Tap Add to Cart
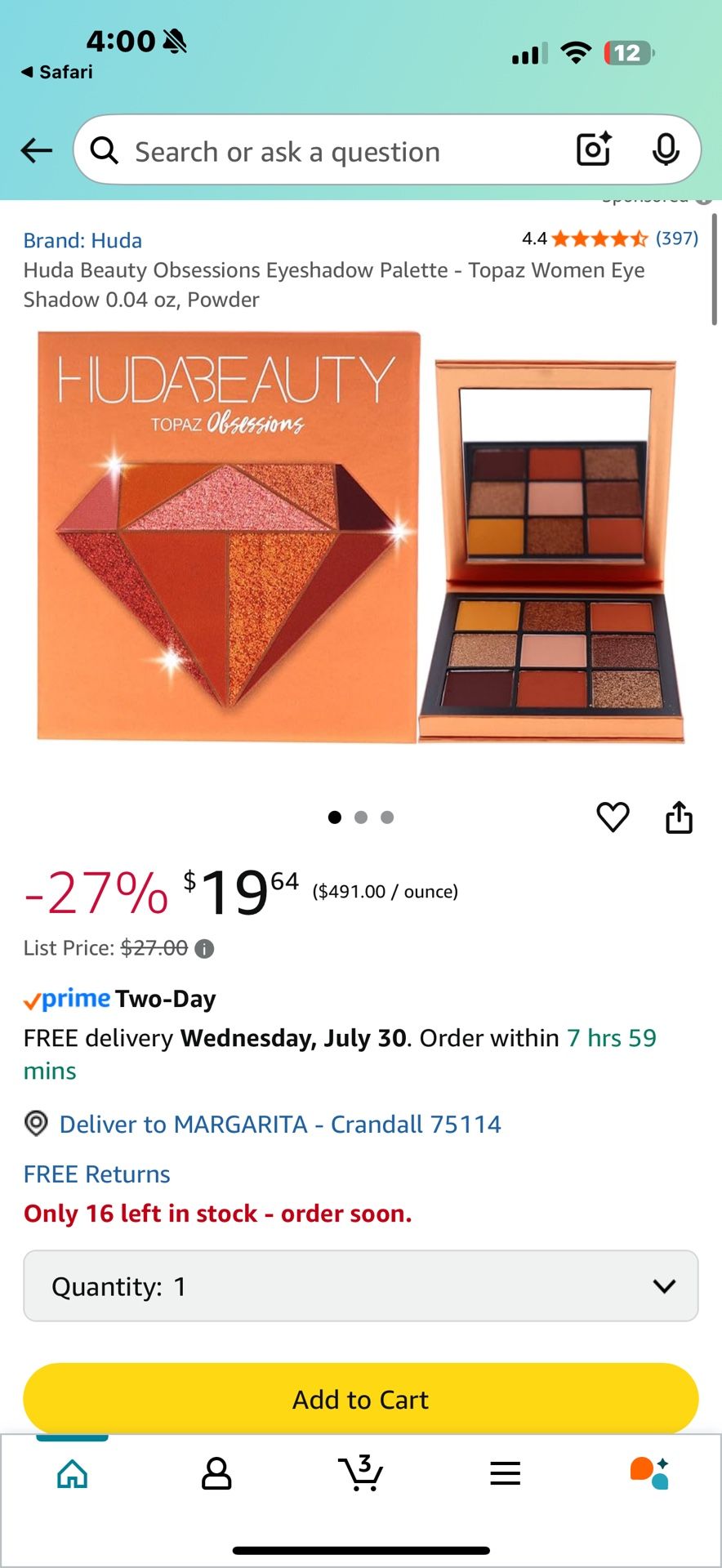 point(359,1398)
